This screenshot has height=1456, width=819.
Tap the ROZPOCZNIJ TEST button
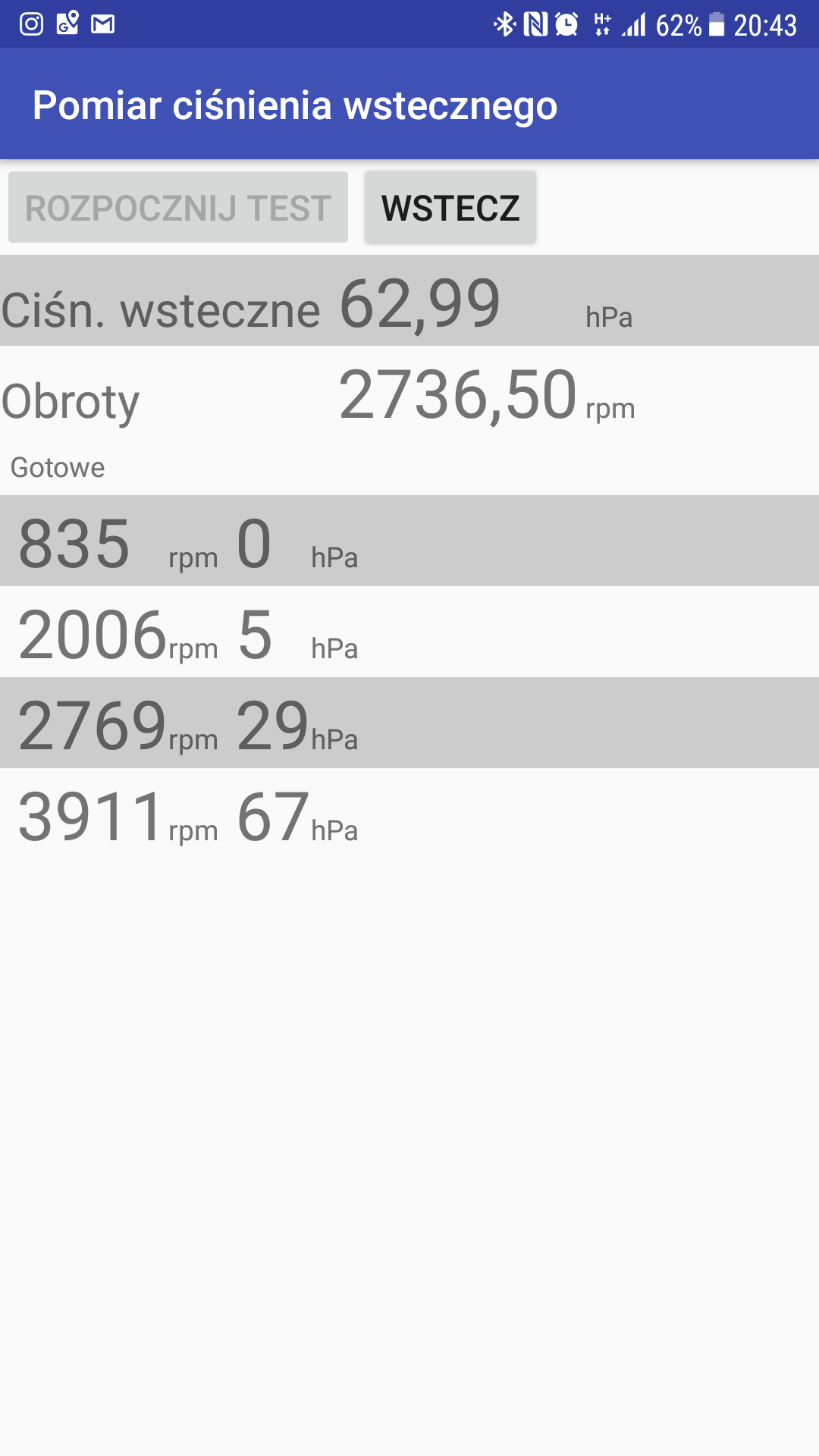(x=178, y=207)
